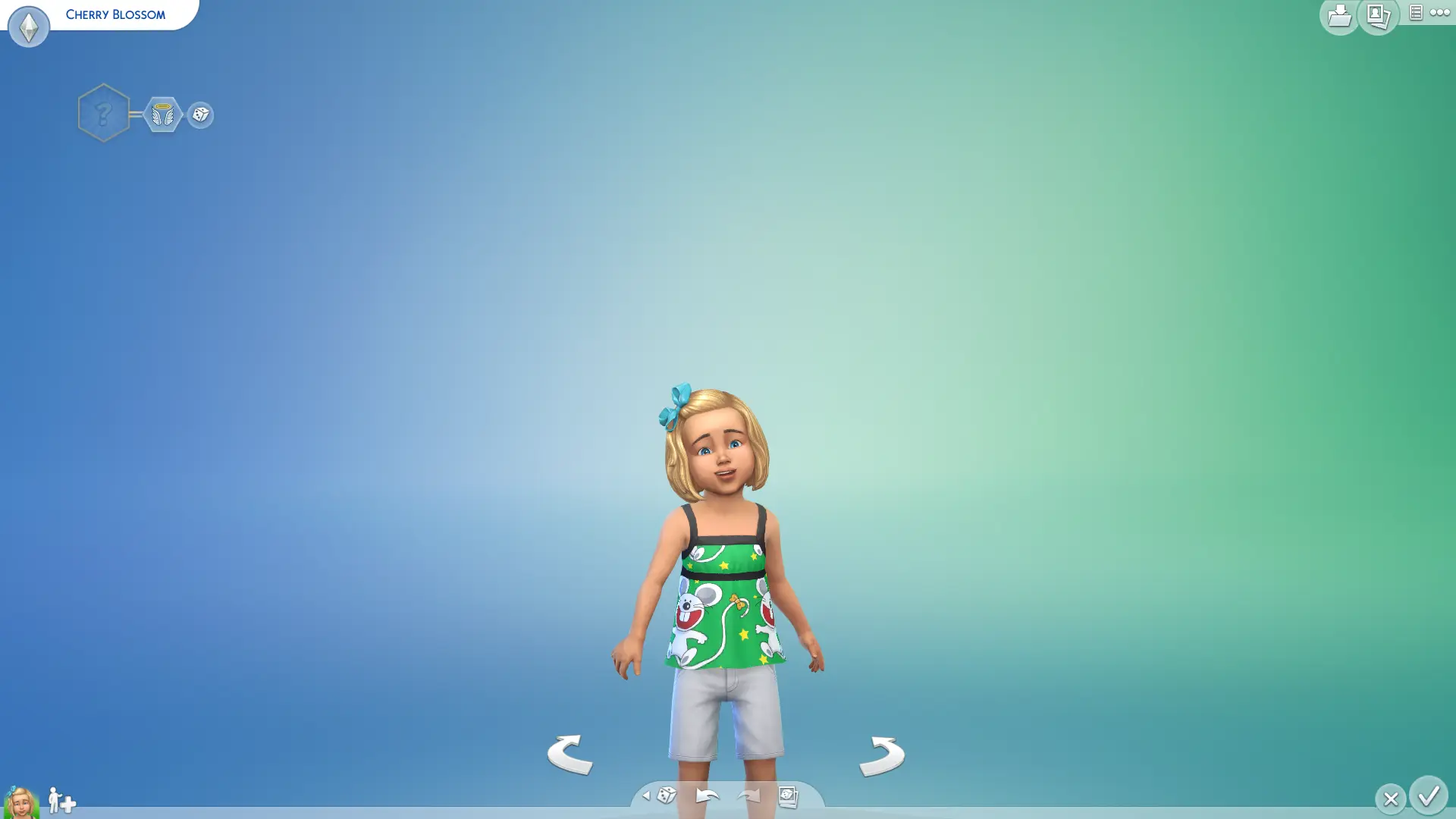Edit the Sim's name Cherry Blossom
This screenshot has height=819, width=1456.
(115, 14)
